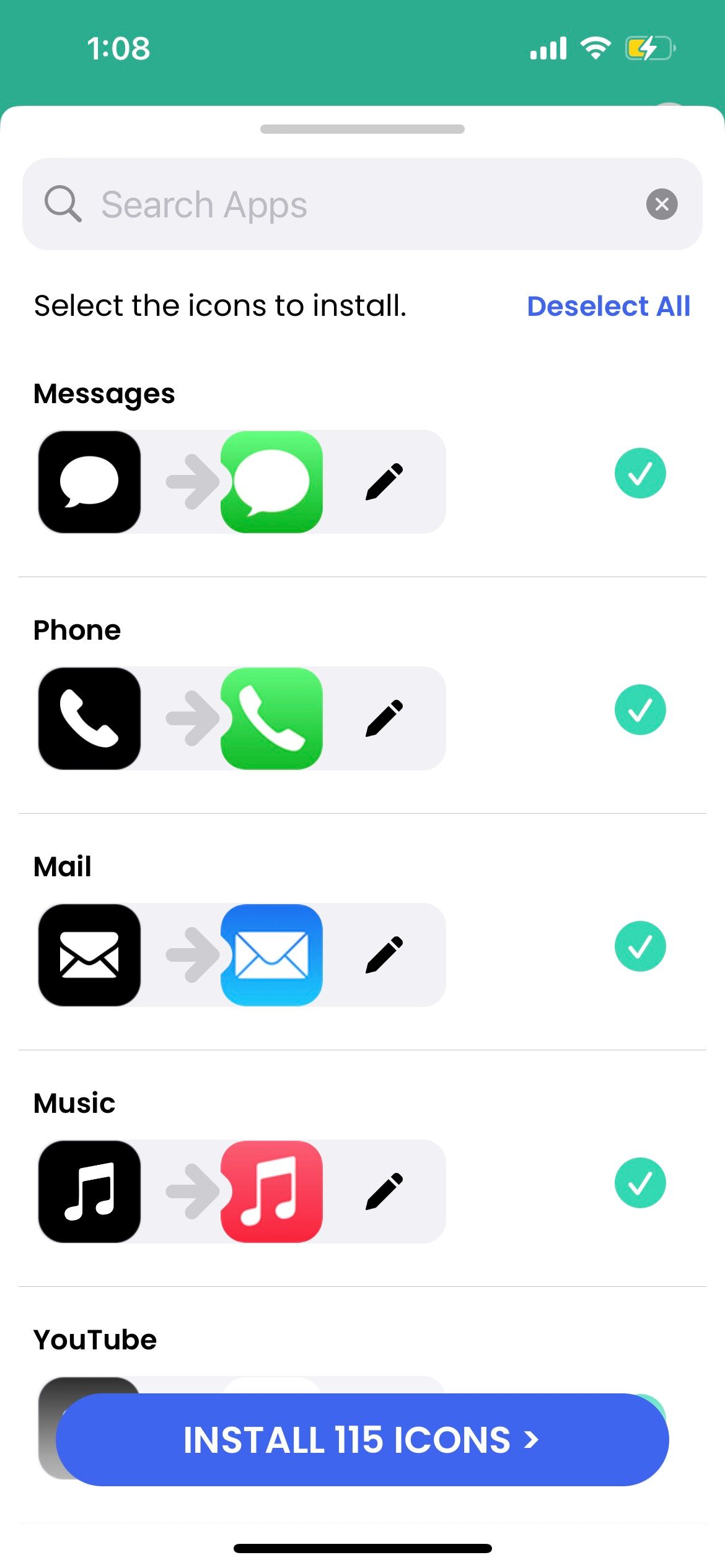Toggle the Mail selection checkmark
Screen dimensions: 725x1568
(641, 946)
